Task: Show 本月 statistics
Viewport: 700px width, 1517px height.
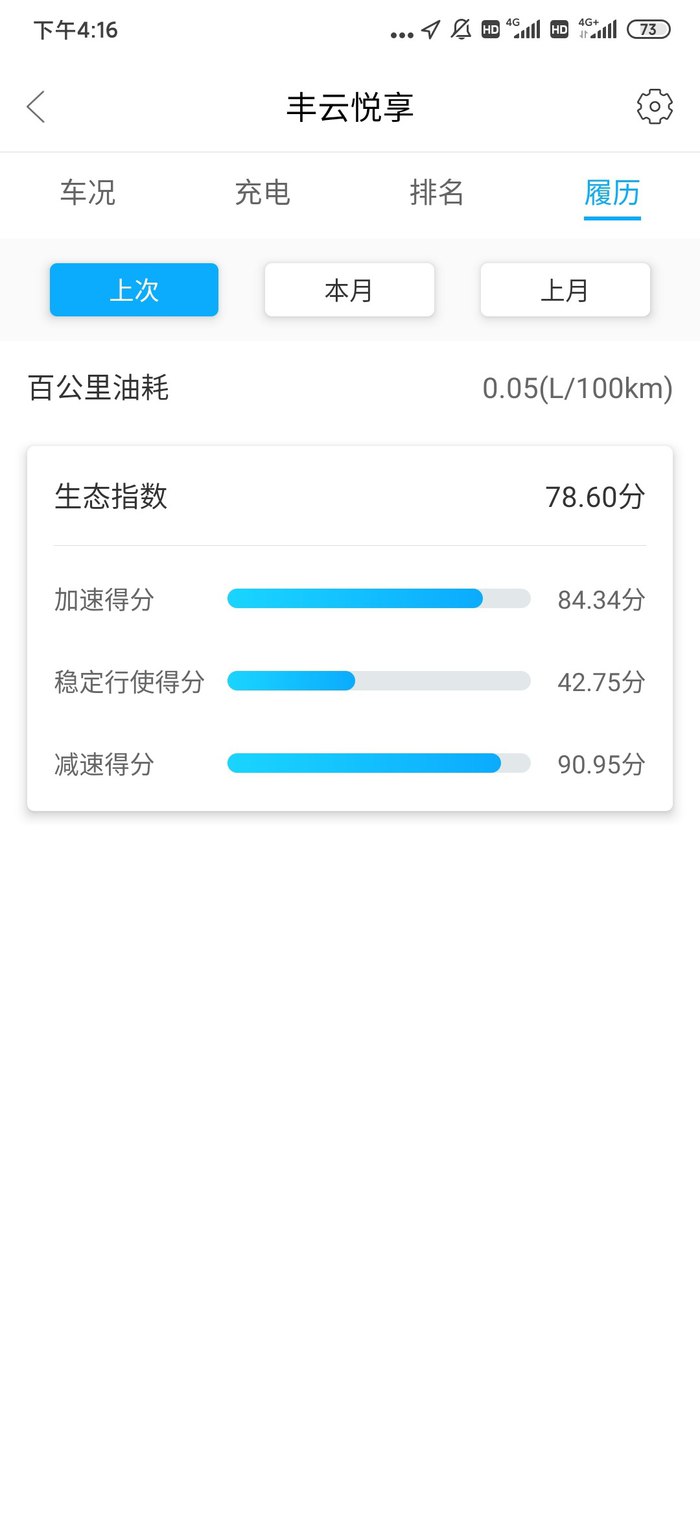Action: [349, 290]
